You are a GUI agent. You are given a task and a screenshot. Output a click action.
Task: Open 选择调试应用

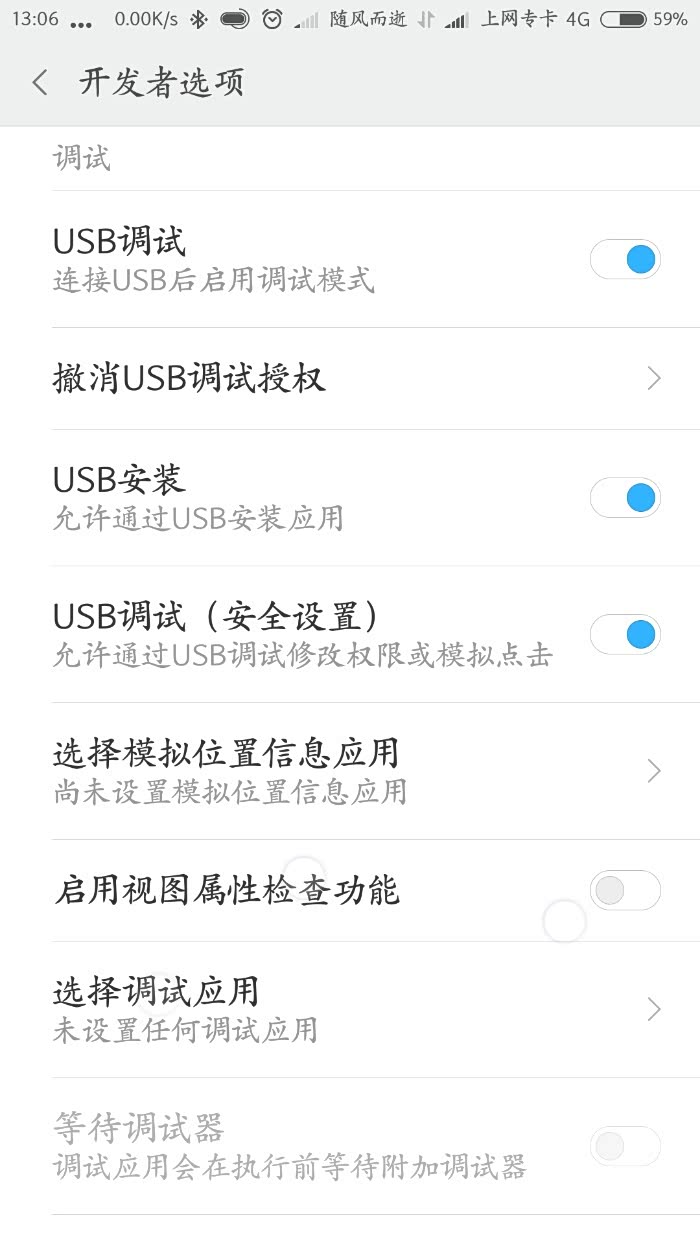coord(350,1008)
